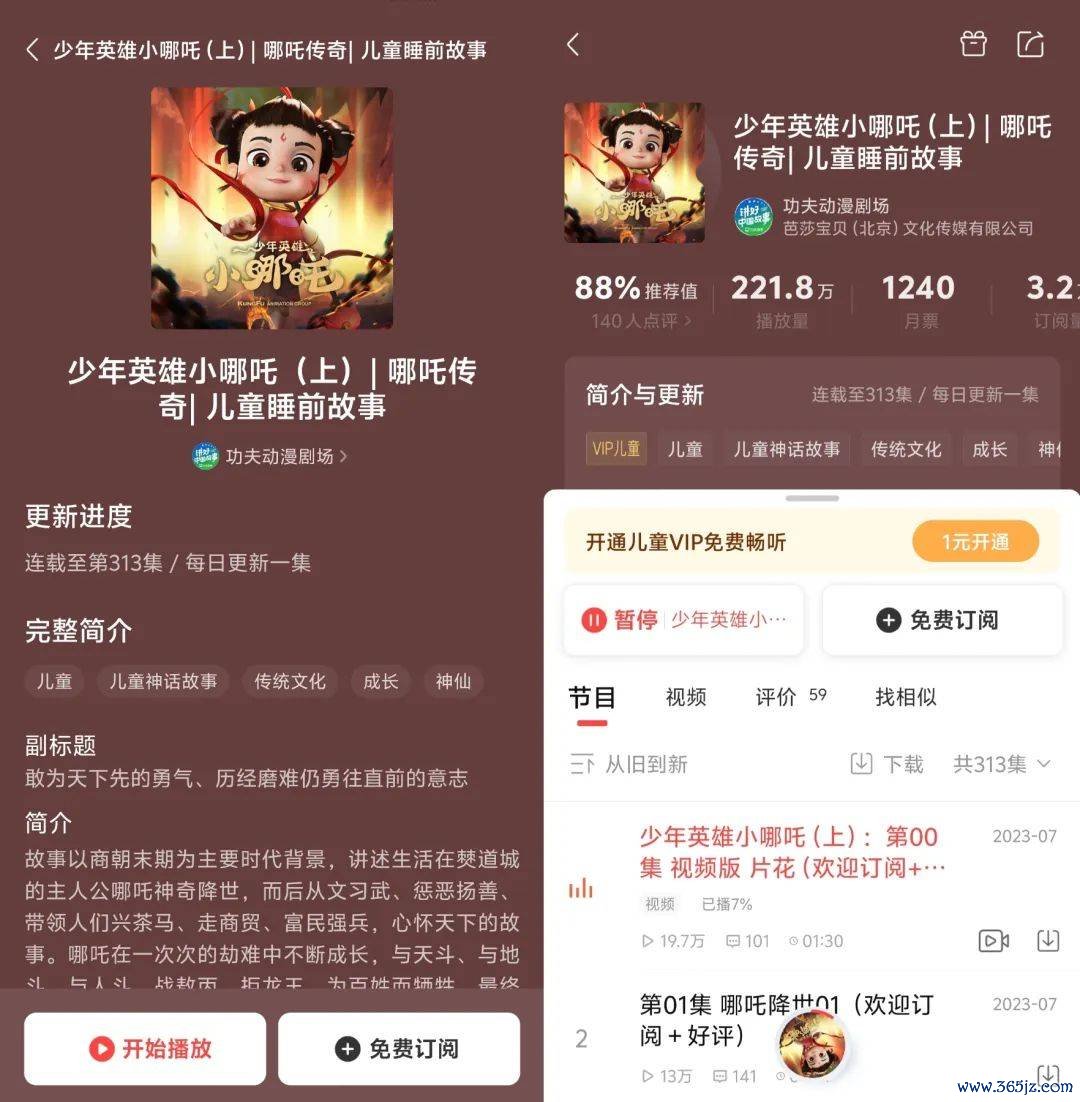
Task: Open the gift icon in the top bar
Action: (x=973, y=44)
